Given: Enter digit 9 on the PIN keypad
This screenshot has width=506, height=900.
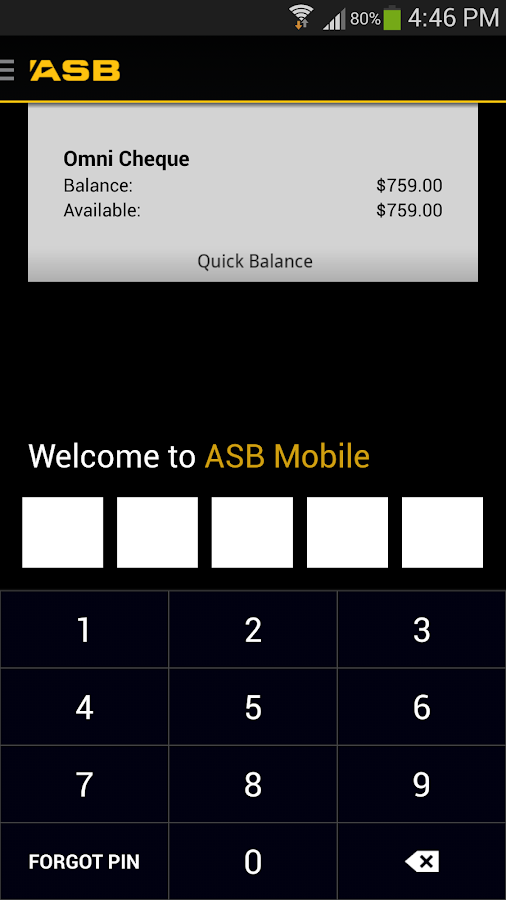Looking at the screenshot, I should coord(422,785).
